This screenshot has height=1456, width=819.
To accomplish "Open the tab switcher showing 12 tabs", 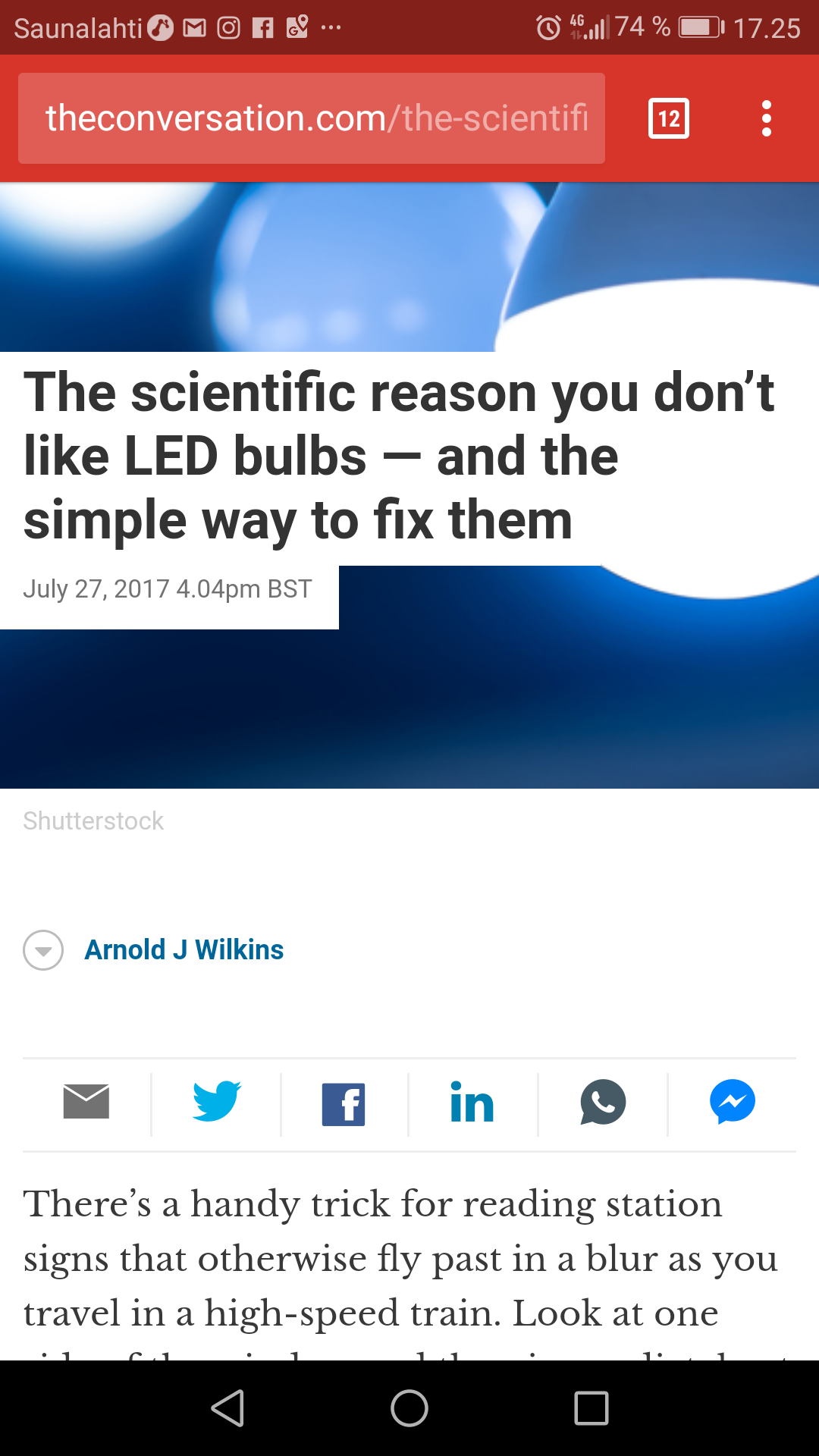I will 669,118.
